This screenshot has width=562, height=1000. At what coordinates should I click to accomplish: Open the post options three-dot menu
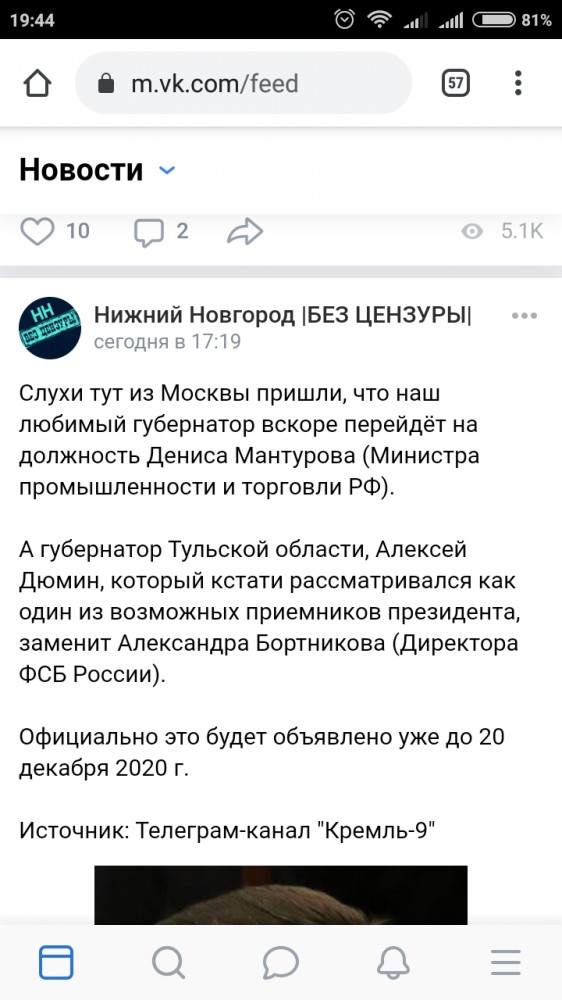tap(524, 316)
